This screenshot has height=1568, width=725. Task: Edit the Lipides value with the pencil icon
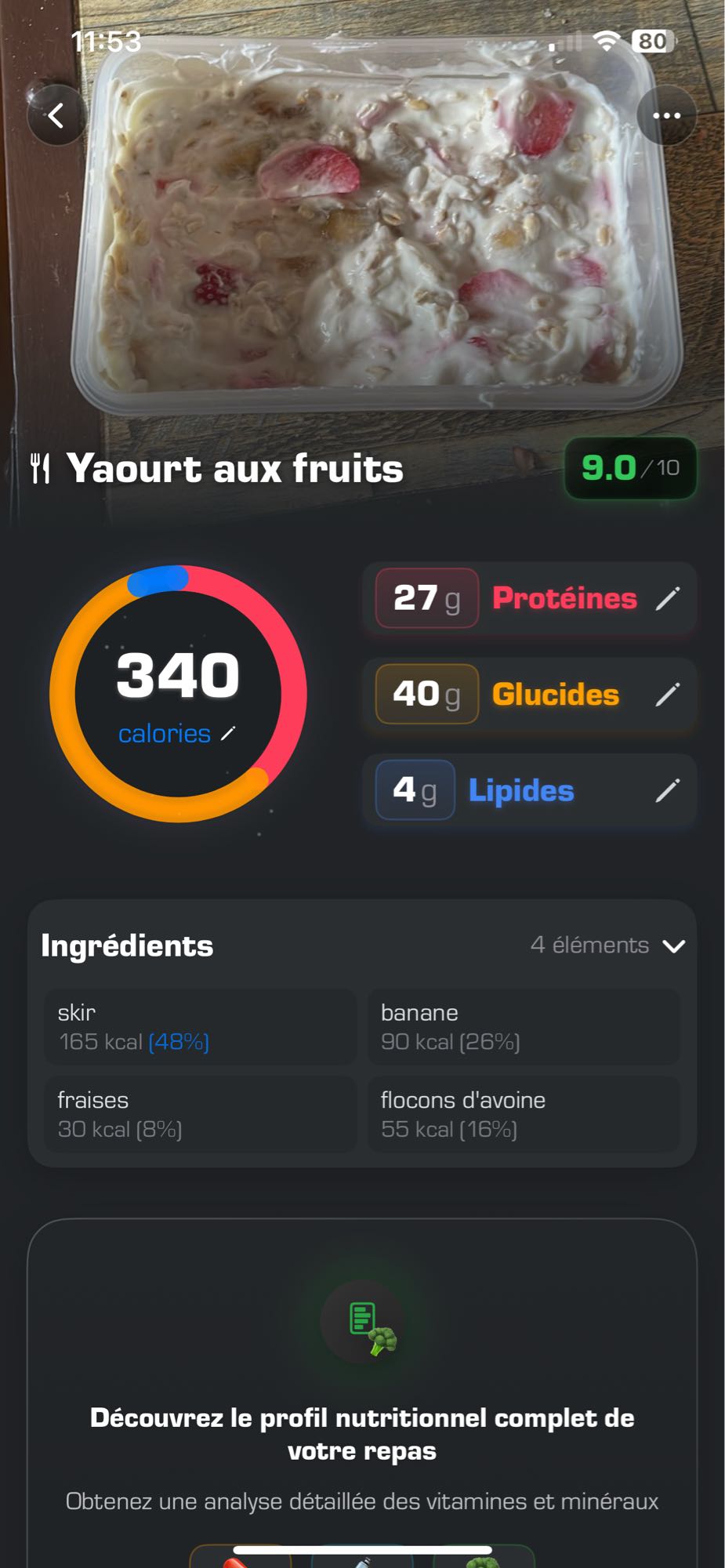click(x=670, y=790)
